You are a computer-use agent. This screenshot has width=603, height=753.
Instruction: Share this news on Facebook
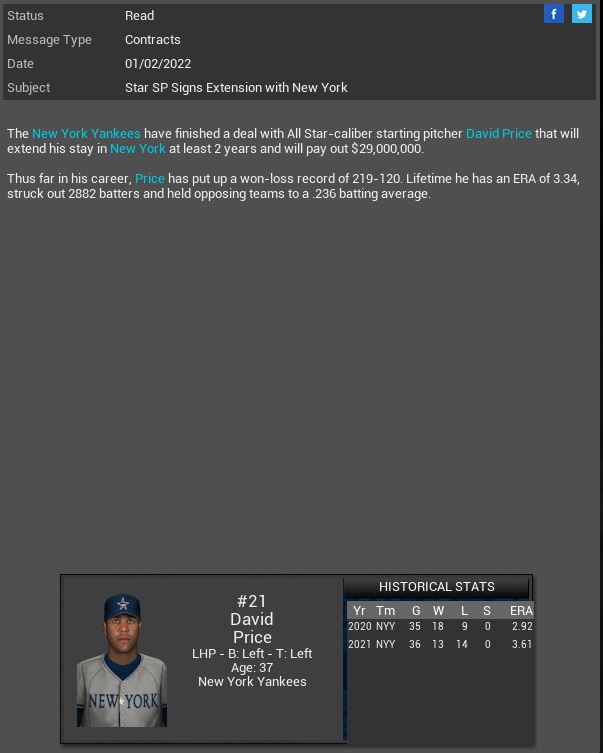[554, 14]
